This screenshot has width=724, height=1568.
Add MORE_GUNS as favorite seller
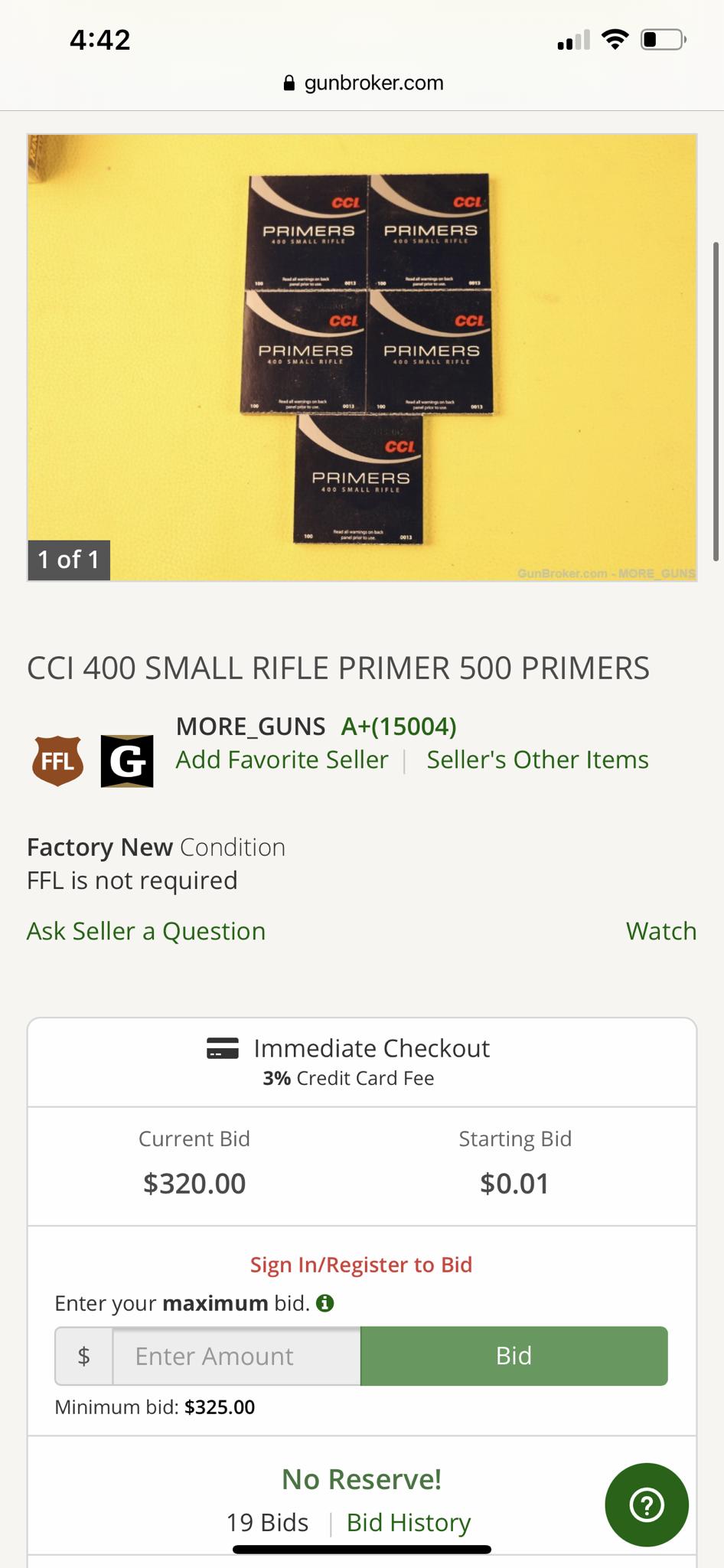[282, 759]
